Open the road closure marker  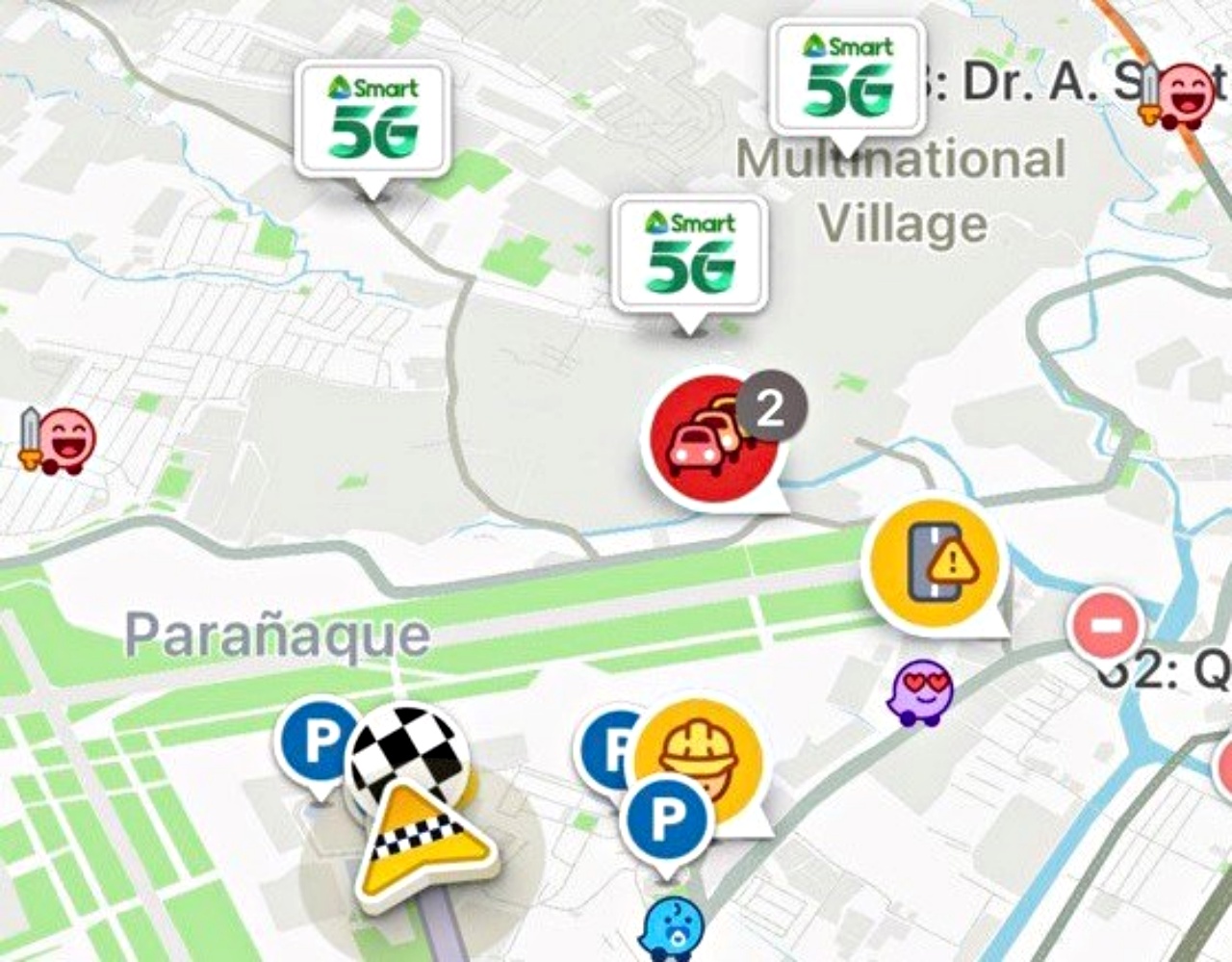click(x=1107, y=626)
